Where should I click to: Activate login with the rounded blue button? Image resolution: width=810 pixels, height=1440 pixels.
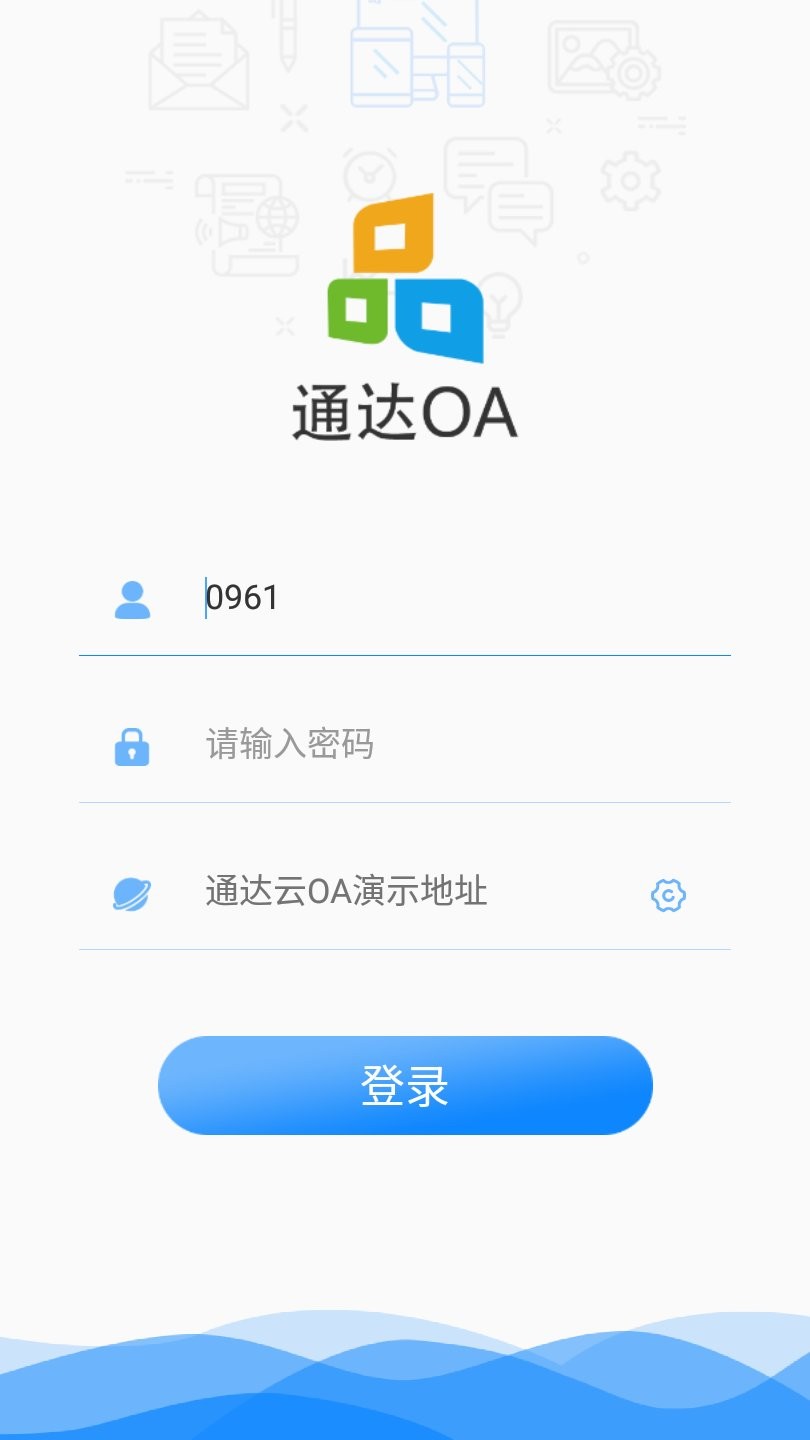click(405, 1085)
